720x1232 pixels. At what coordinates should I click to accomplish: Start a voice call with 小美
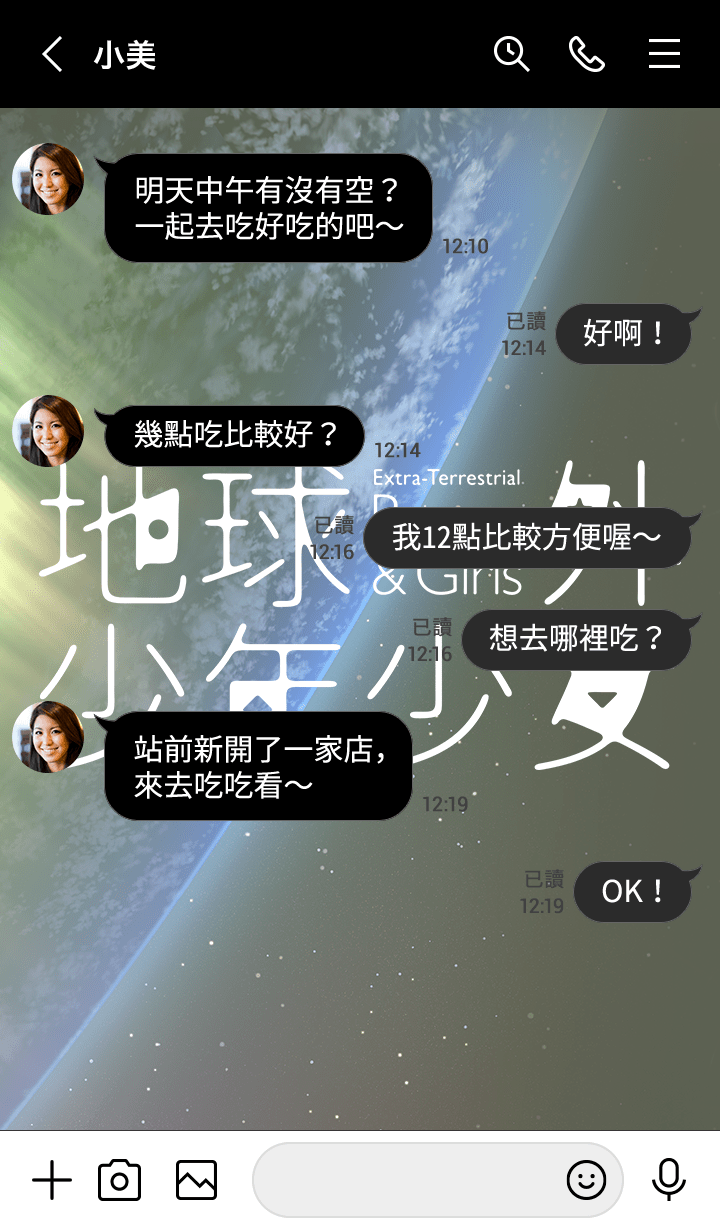click(587, 54)
